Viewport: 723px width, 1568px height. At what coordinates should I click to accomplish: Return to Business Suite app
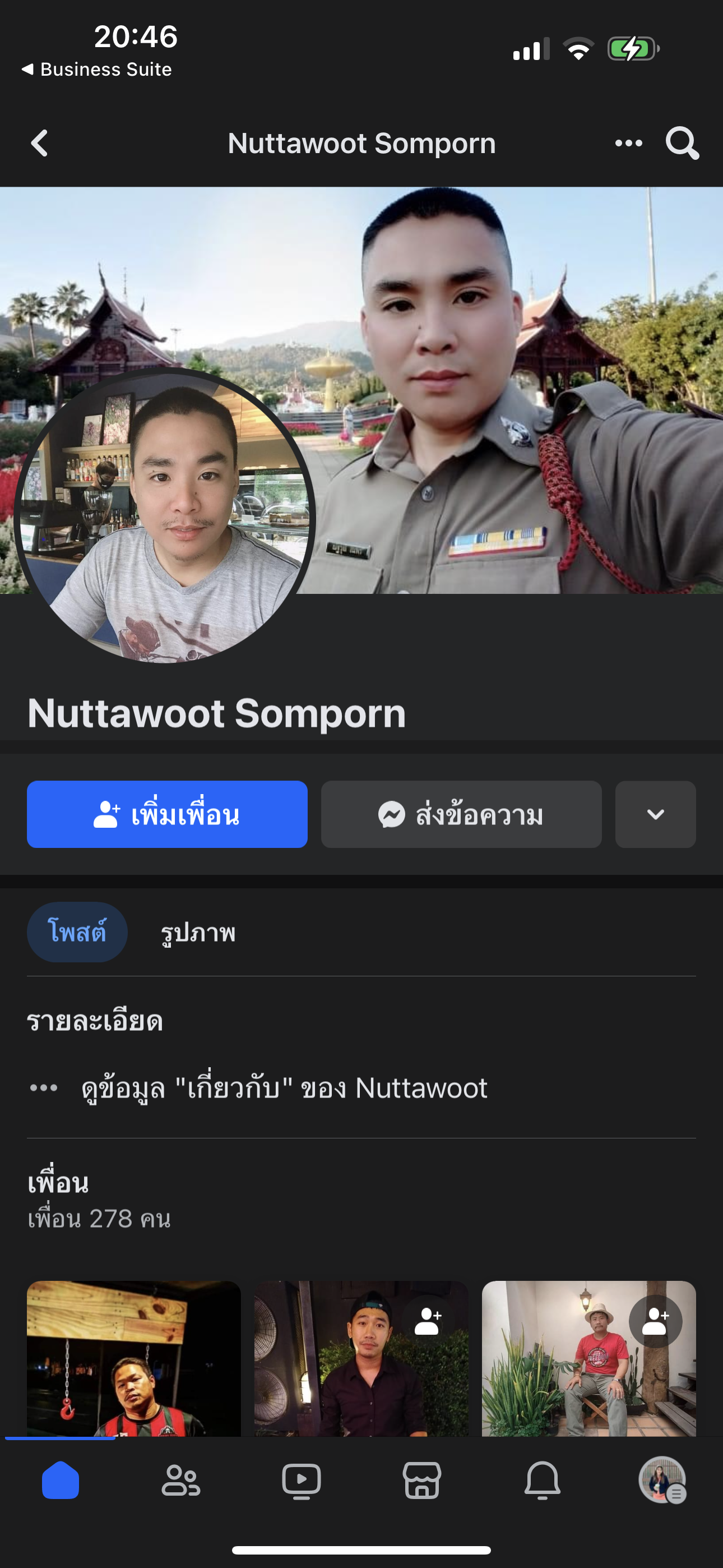click(98, 70)
